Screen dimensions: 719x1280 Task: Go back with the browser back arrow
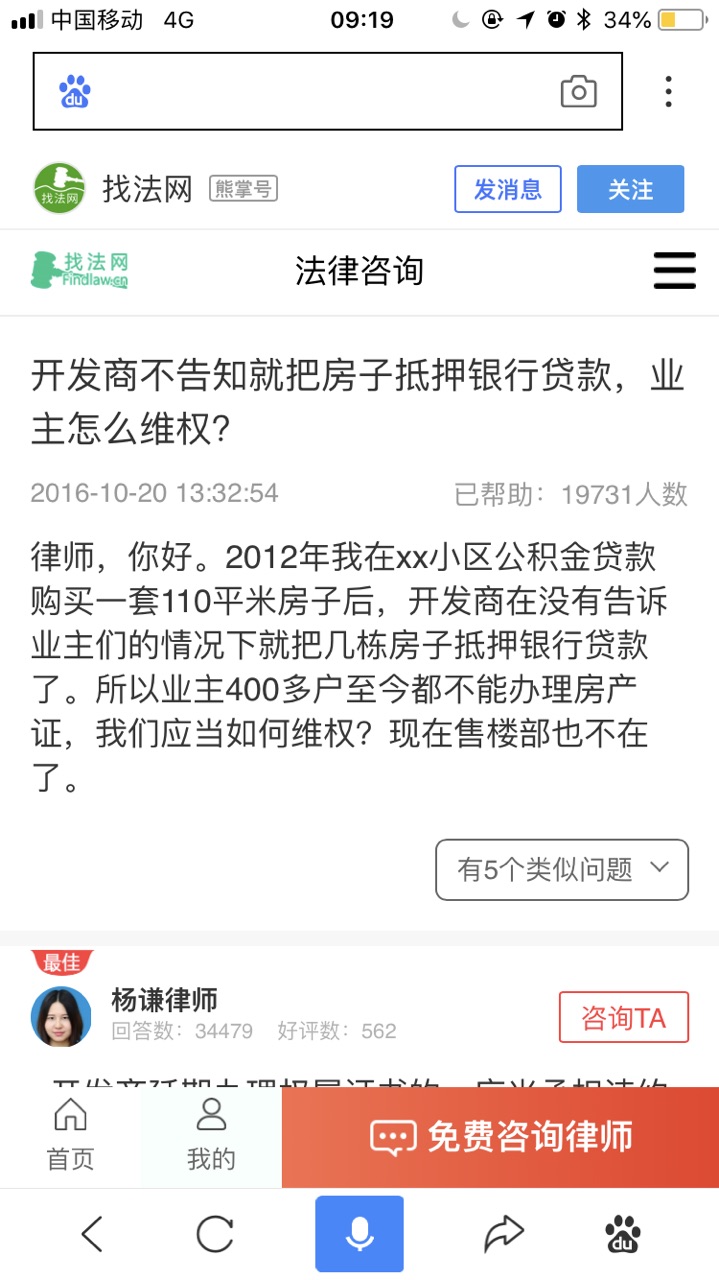click(x=92, y=1234)
